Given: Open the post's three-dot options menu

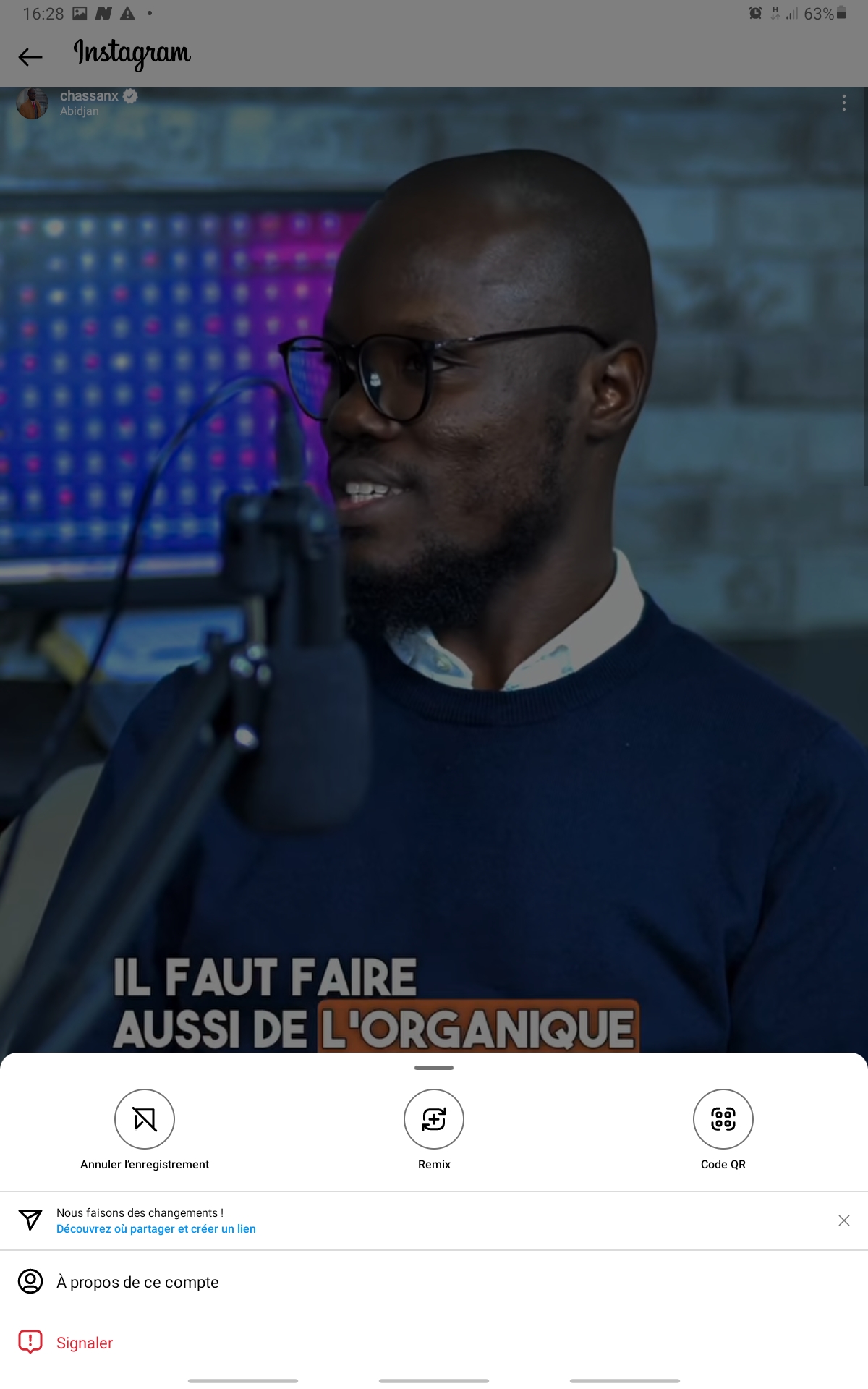Looking at the screenshot, I should (x=843, y=103).
